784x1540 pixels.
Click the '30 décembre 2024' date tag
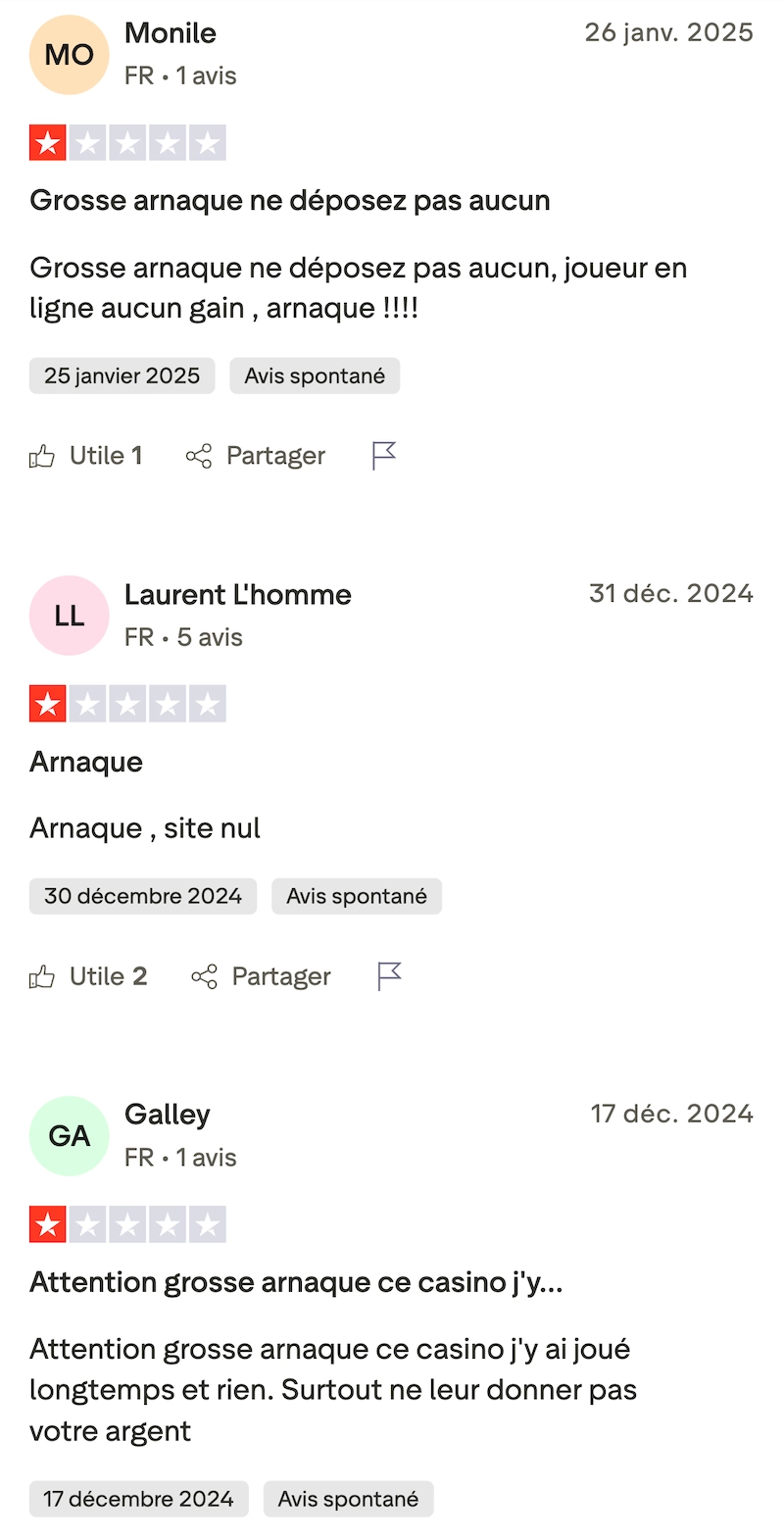(x=142, y=895)
